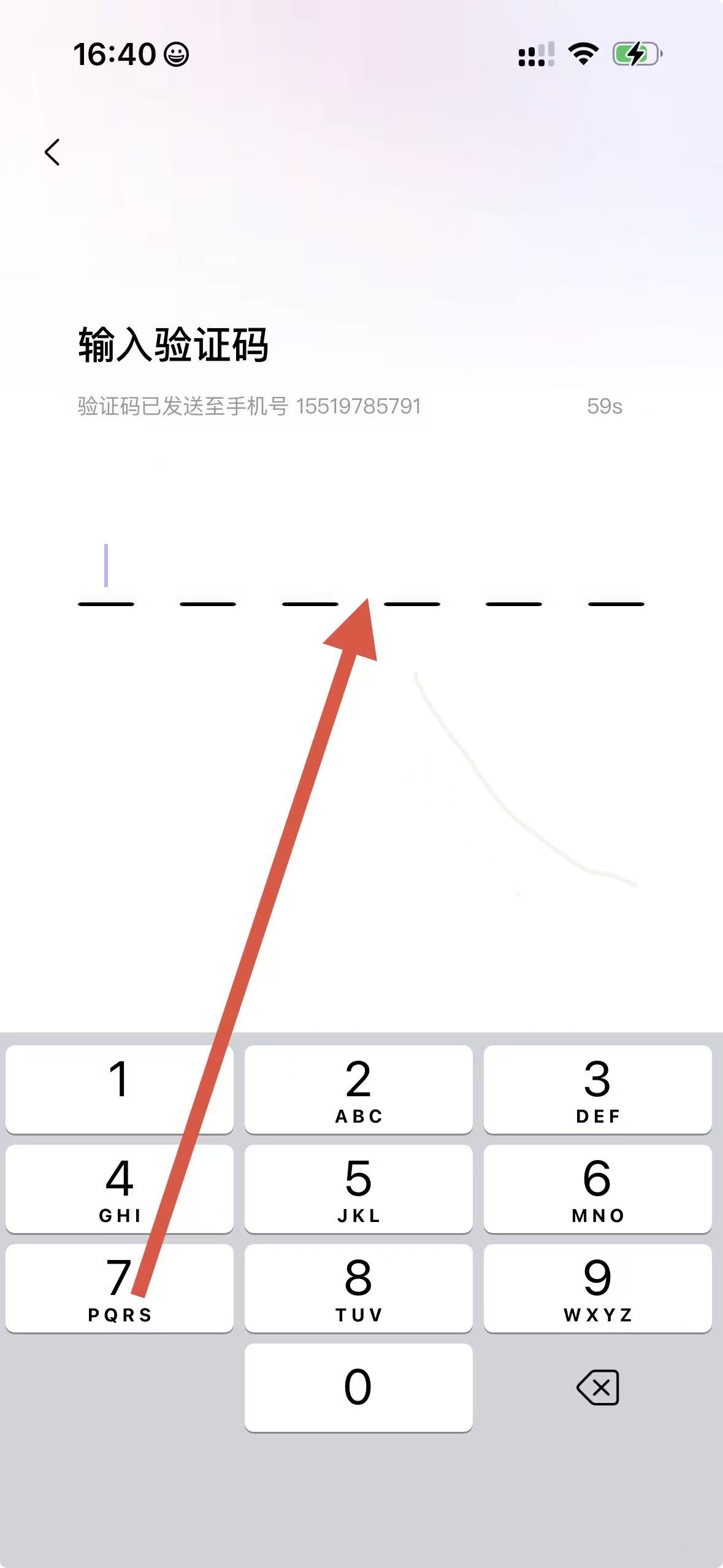Type digit 9 on the keypad
The width and height of the screenshot is (723, 1568).
point(597,1287)
